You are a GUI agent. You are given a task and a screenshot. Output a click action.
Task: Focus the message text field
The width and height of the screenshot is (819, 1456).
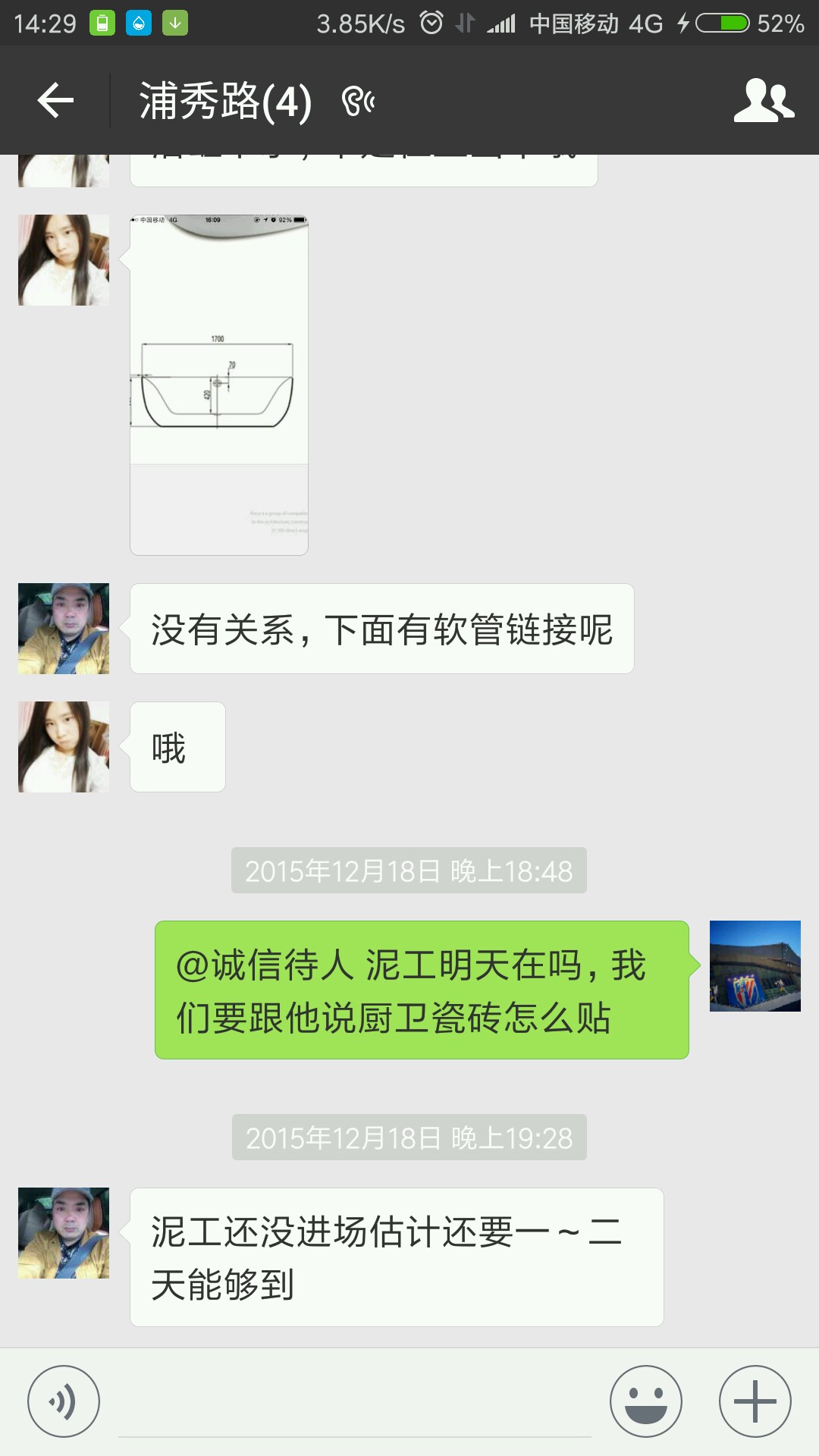coord(354,1403)
